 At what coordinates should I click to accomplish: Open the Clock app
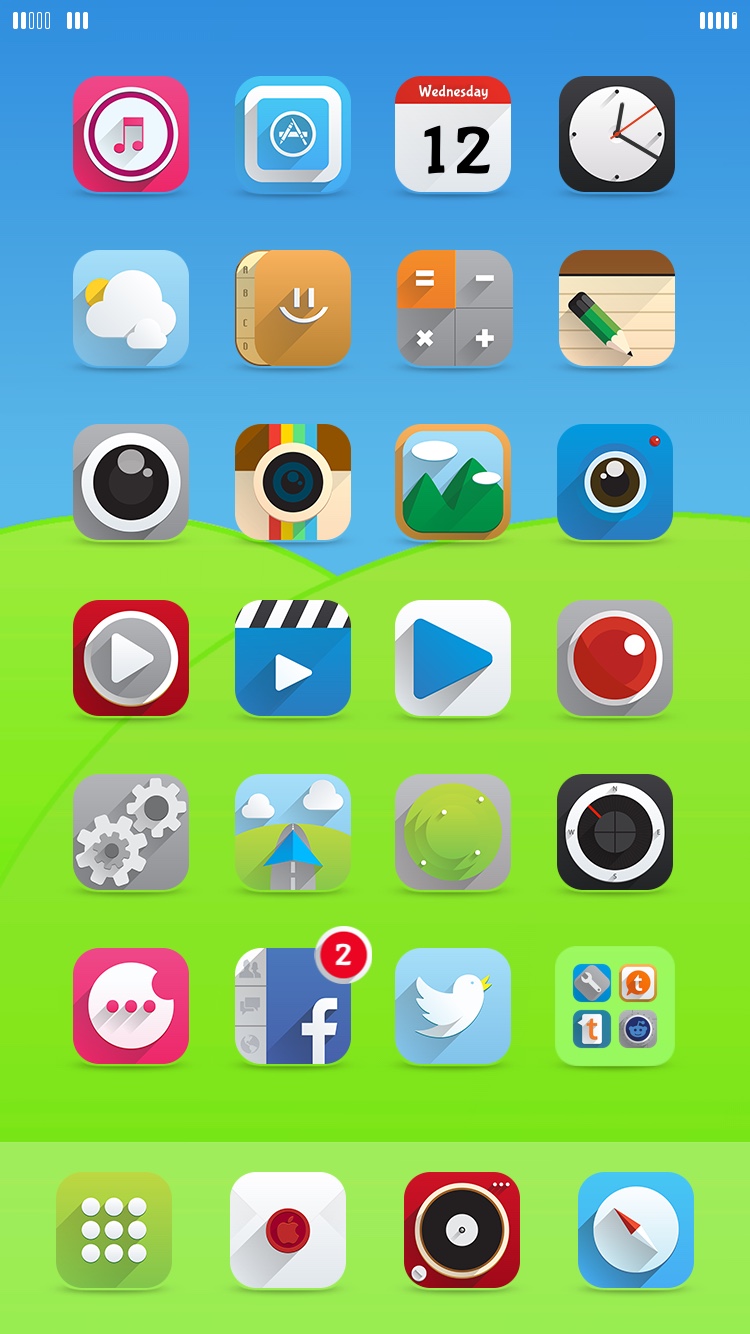[616, 134]
